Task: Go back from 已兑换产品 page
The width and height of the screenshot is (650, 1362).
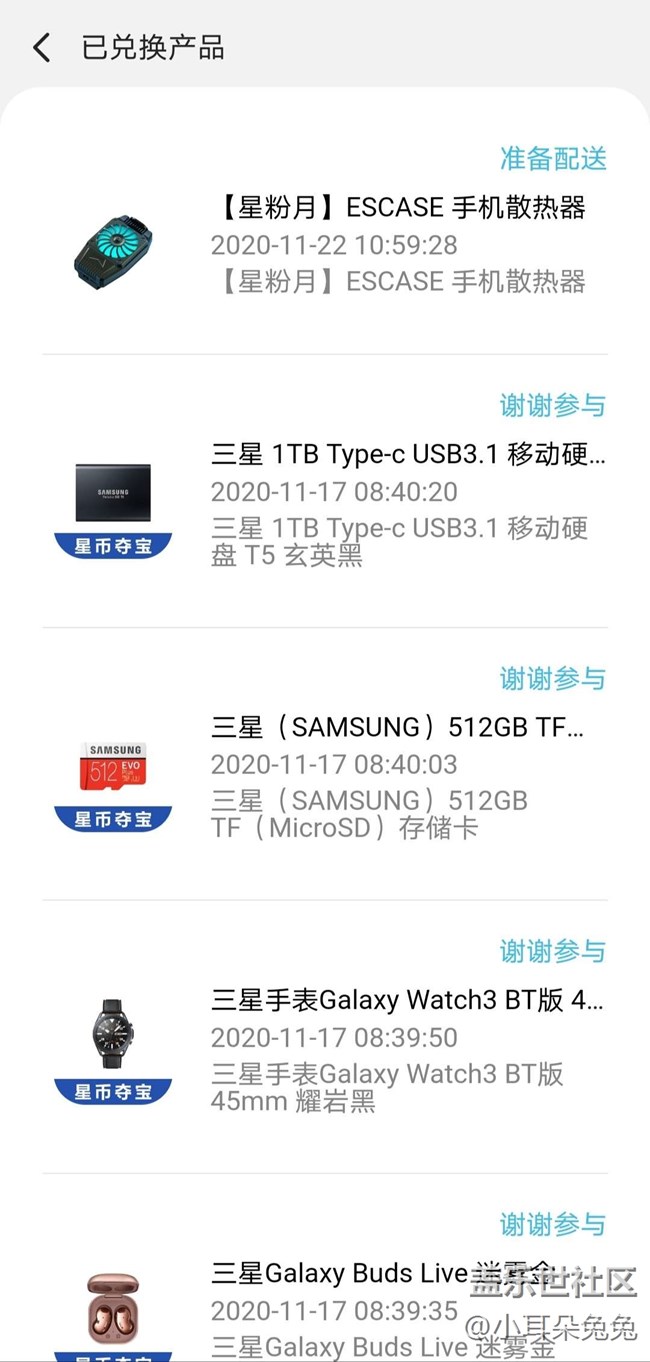Action: [x=41, y=48]
